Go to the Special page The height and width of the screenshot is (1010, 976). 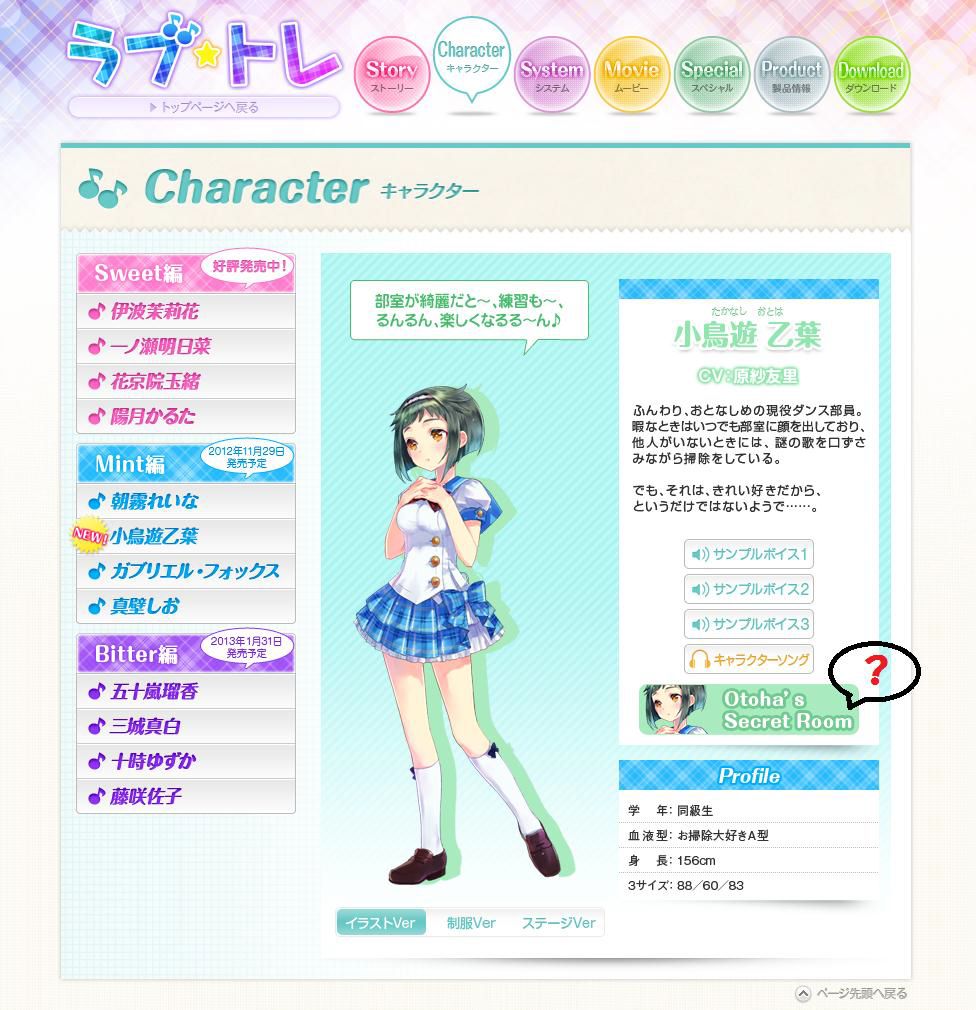(x=711, y=75)
